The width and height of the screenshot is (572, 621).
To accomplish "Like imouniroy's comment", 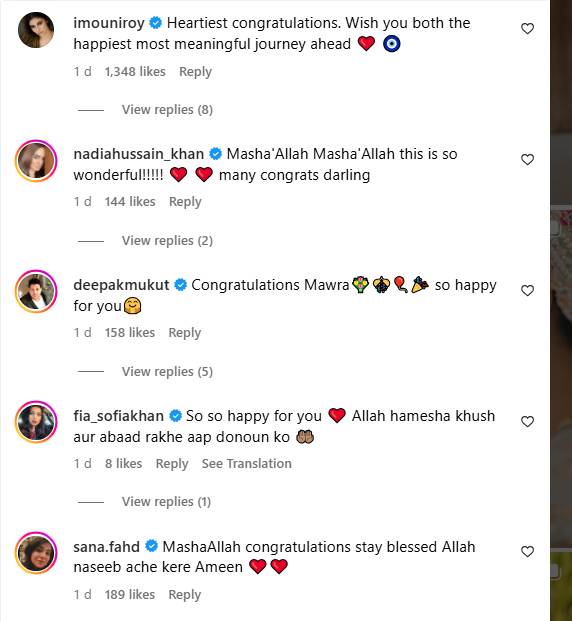I will [x=527, y=29].
